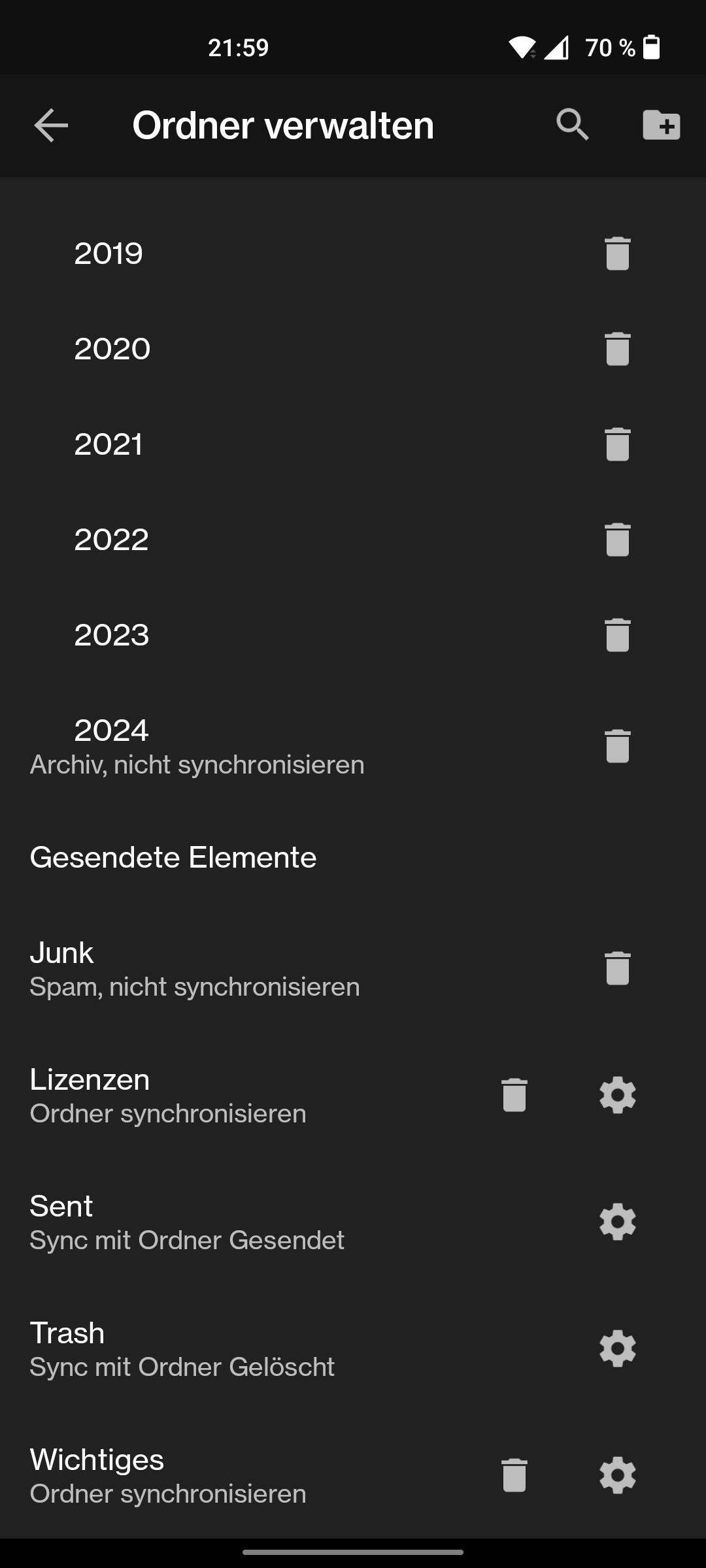Open settings for Lizenzen folder
Viewport: 706px width, 1568px height.
click(x=617, y=1095)
